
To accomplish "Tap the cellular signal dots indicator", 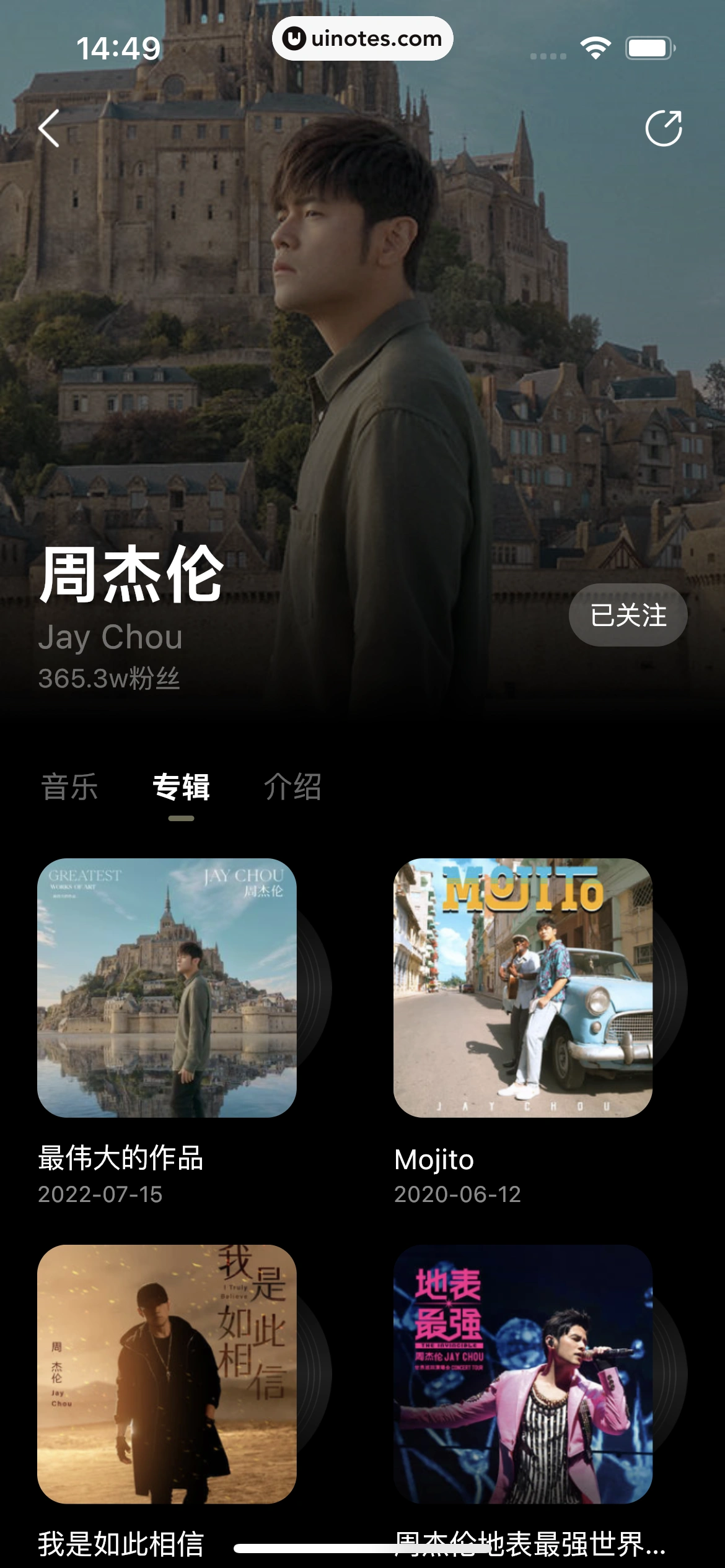I will point(547,56).
